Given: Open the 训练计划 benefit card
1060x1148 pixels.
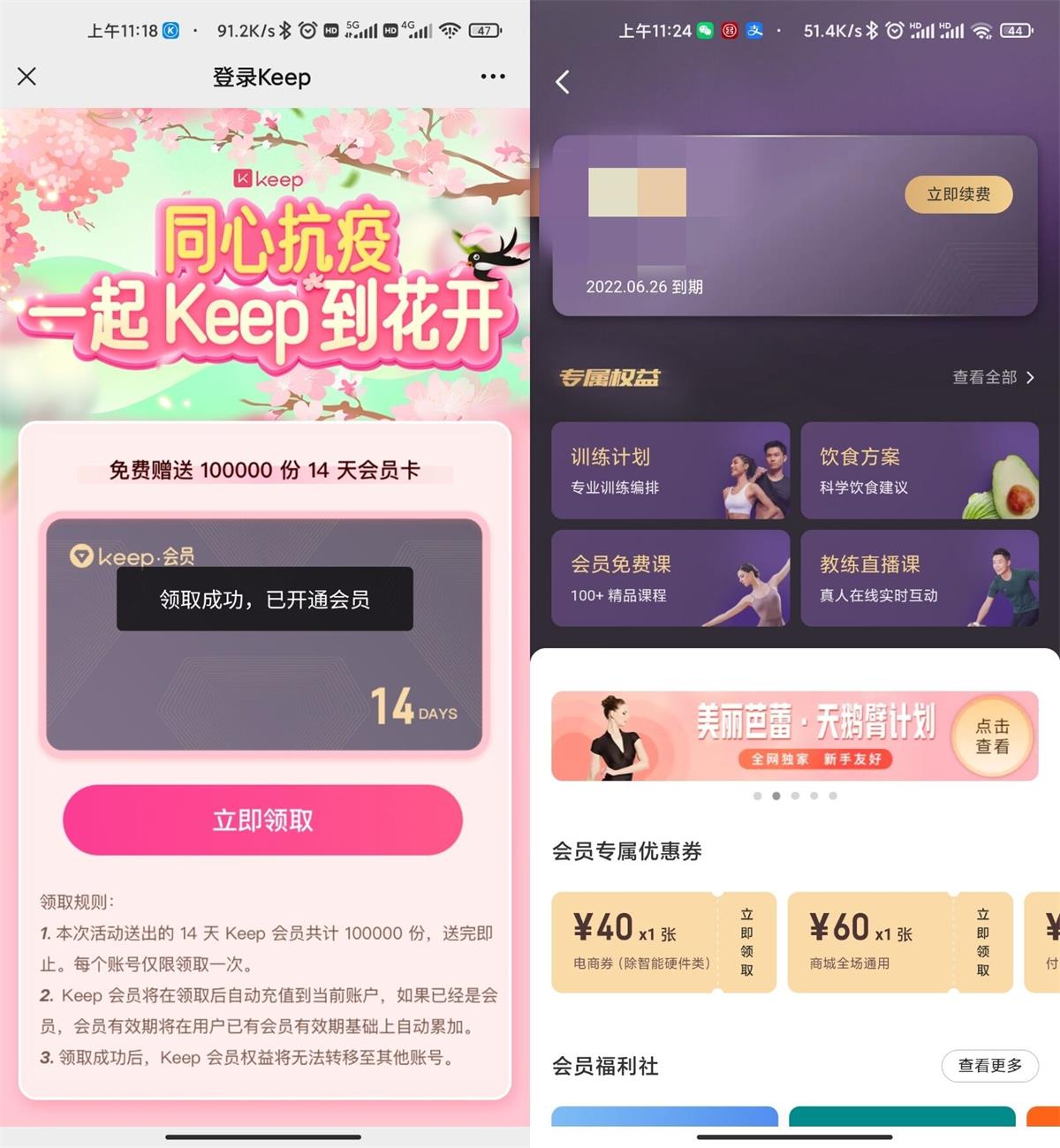Looking at the screenshot, I should coord(670,470).
